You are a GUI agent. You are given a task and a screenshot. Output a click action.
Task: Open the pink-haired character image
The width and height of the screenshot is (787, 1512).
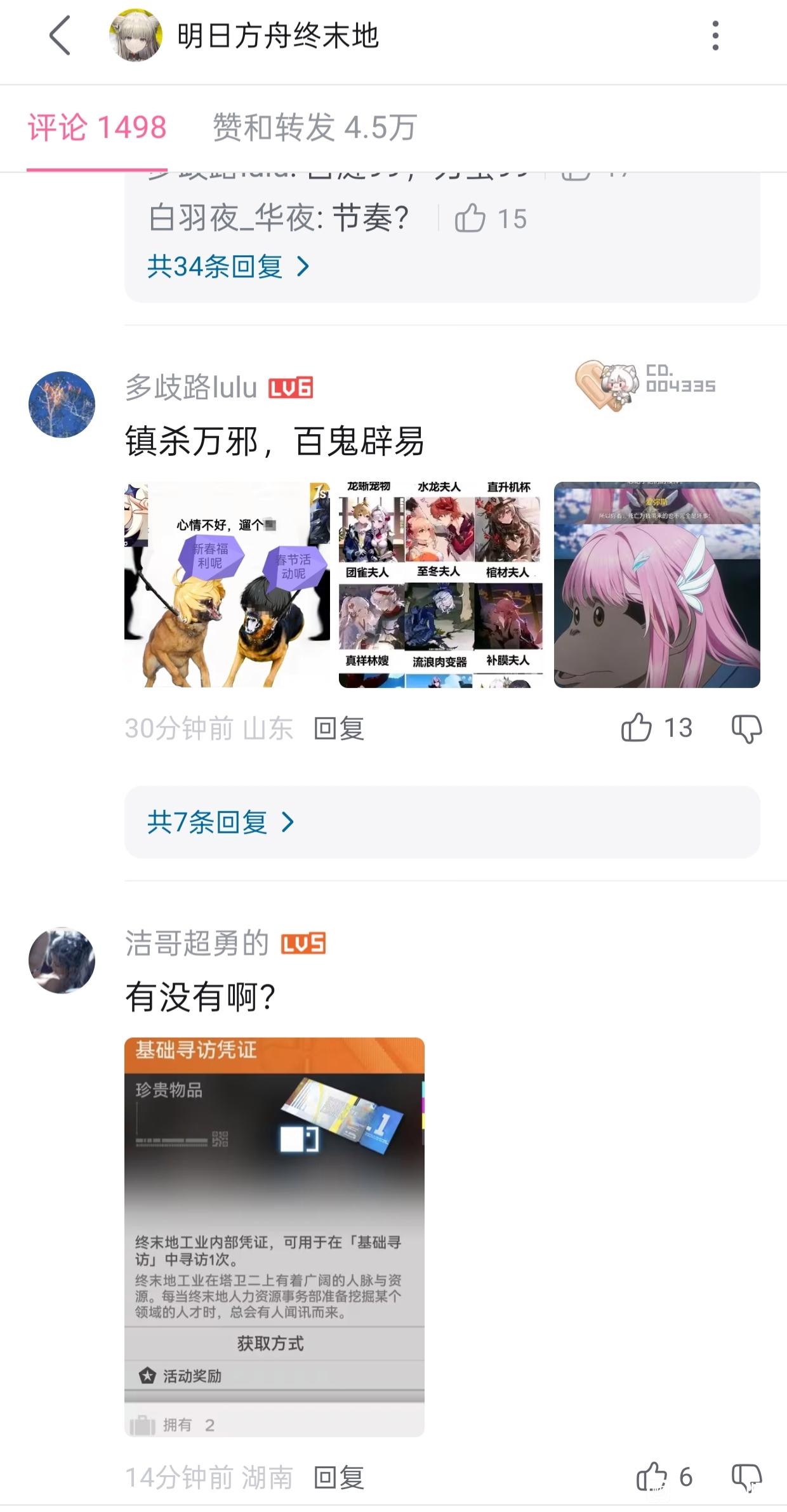657,585
